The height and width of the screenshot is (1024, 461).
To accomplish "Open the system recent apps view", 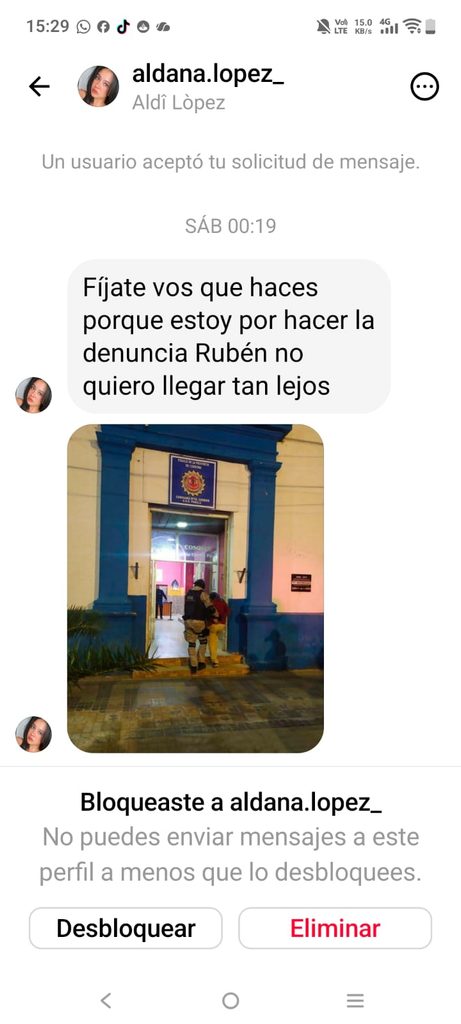I will tap(355, 1000).
